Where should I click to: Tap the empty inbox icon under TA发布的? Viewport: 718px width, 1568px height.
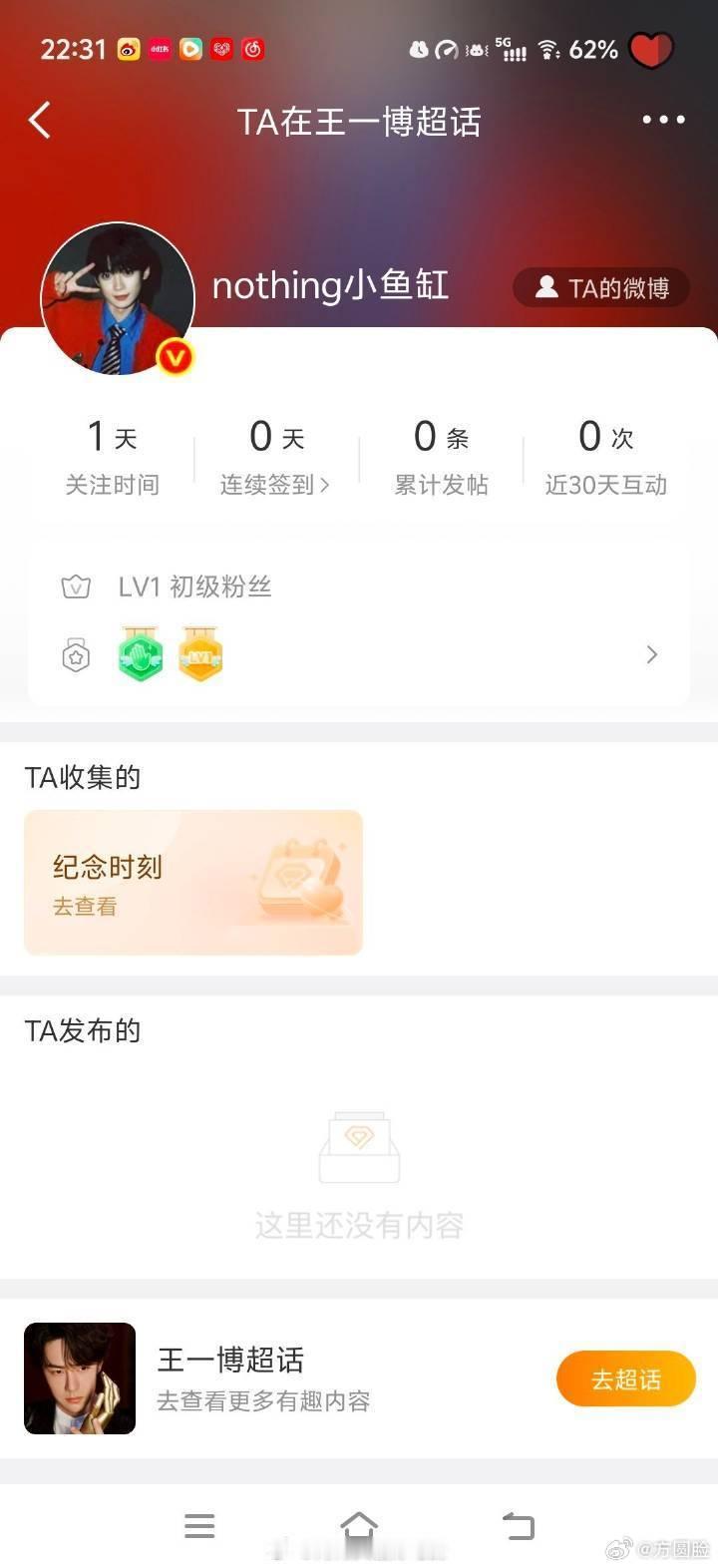click(359, 1147)
